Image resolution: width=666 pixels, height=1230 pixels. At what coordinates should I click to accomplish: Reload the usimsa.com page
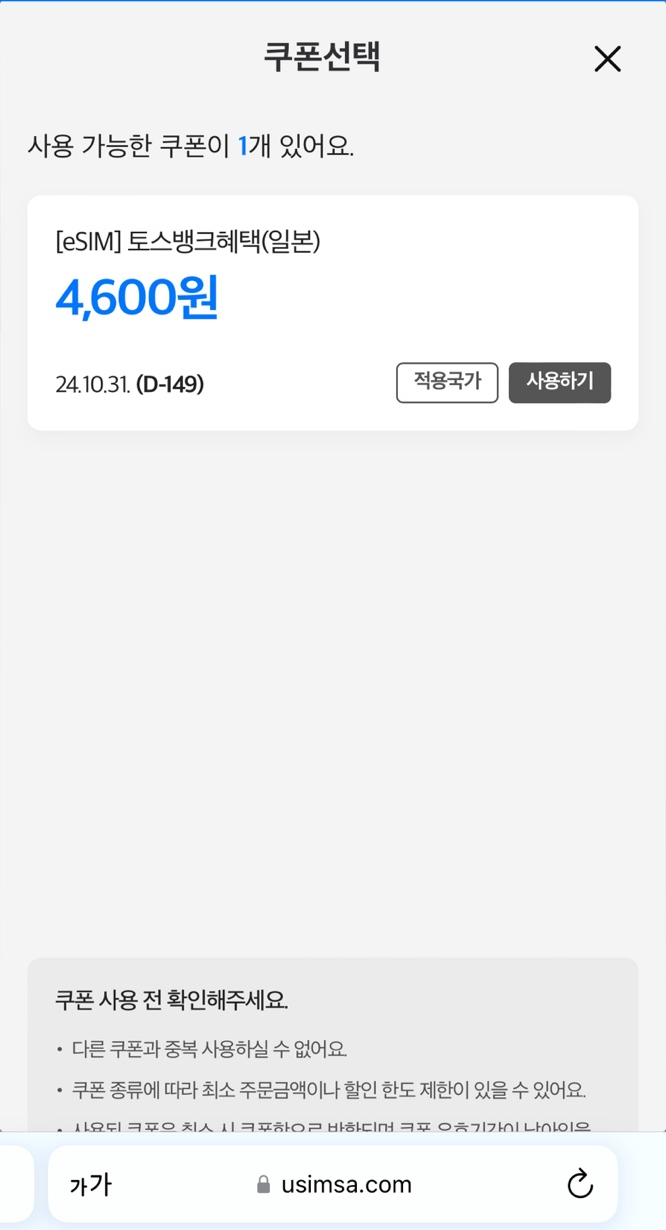pyautogui.click(x=580, y=1184)
